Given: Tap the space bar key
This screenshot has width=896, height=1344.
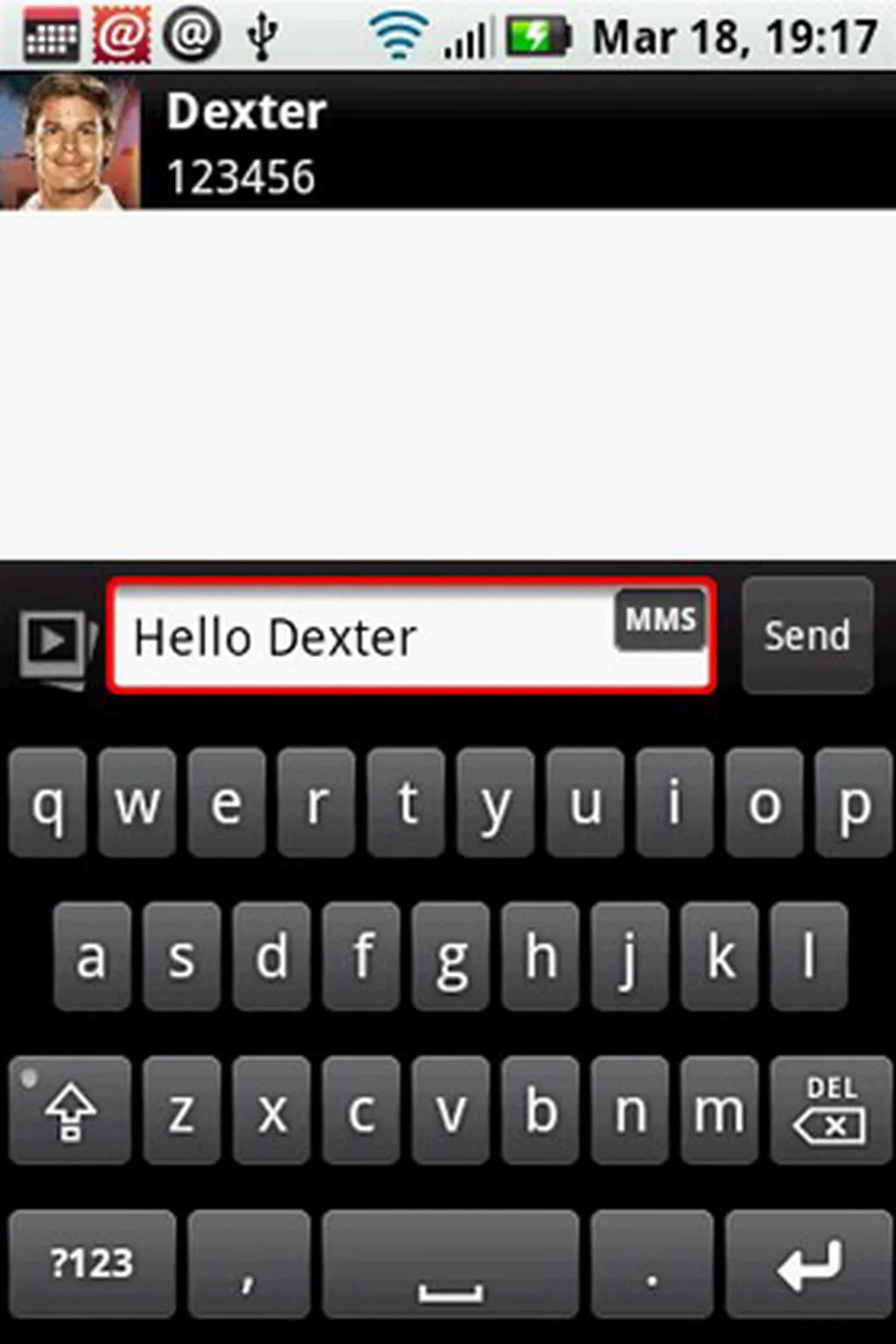Looking at the screenshot, I should pos(450,1263).
